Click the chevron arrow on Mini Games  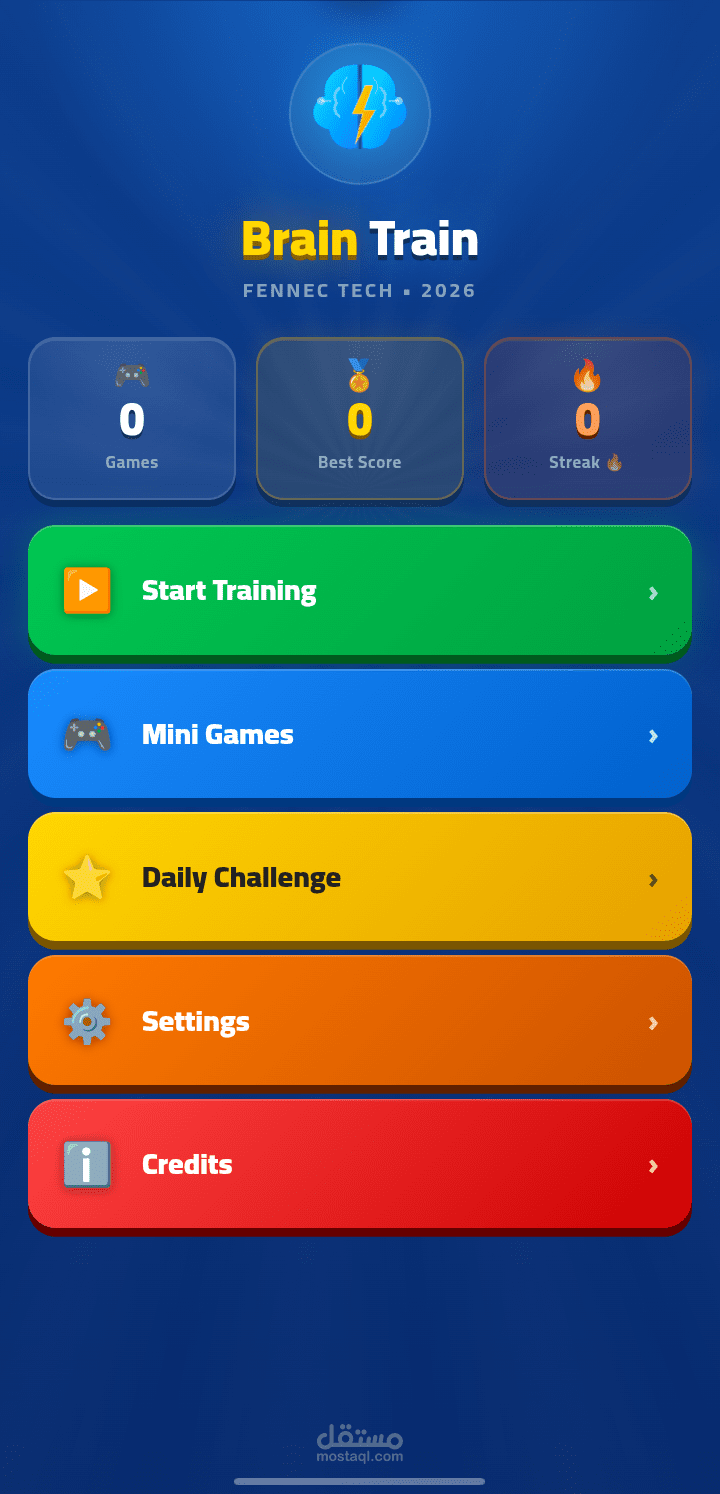[x=652, y=734]
